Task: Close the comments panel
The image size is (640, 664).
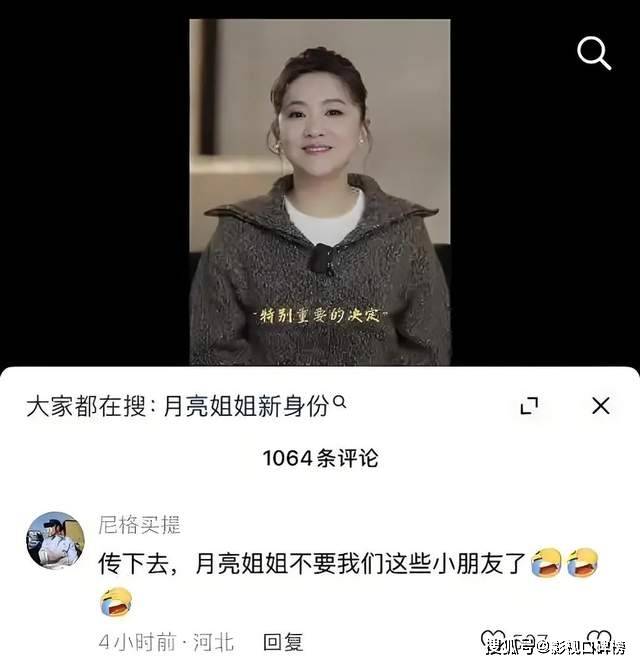Action: (x=600, y=405)
